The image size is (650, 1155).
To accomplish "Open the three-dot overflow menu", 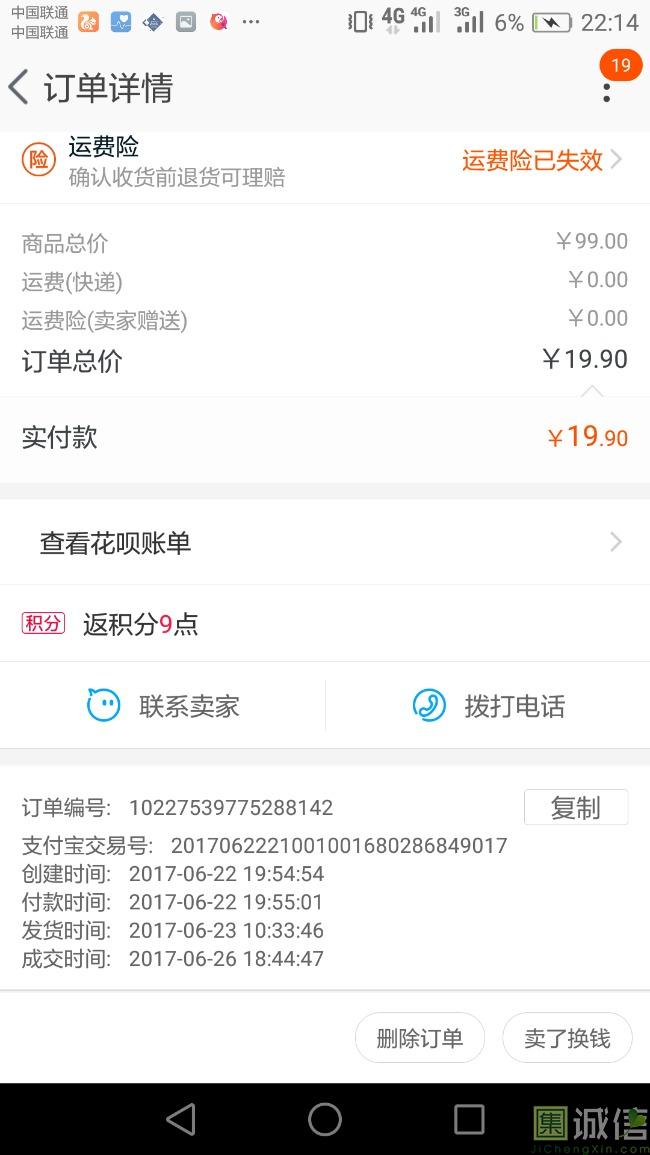I will tap(607, 93).
